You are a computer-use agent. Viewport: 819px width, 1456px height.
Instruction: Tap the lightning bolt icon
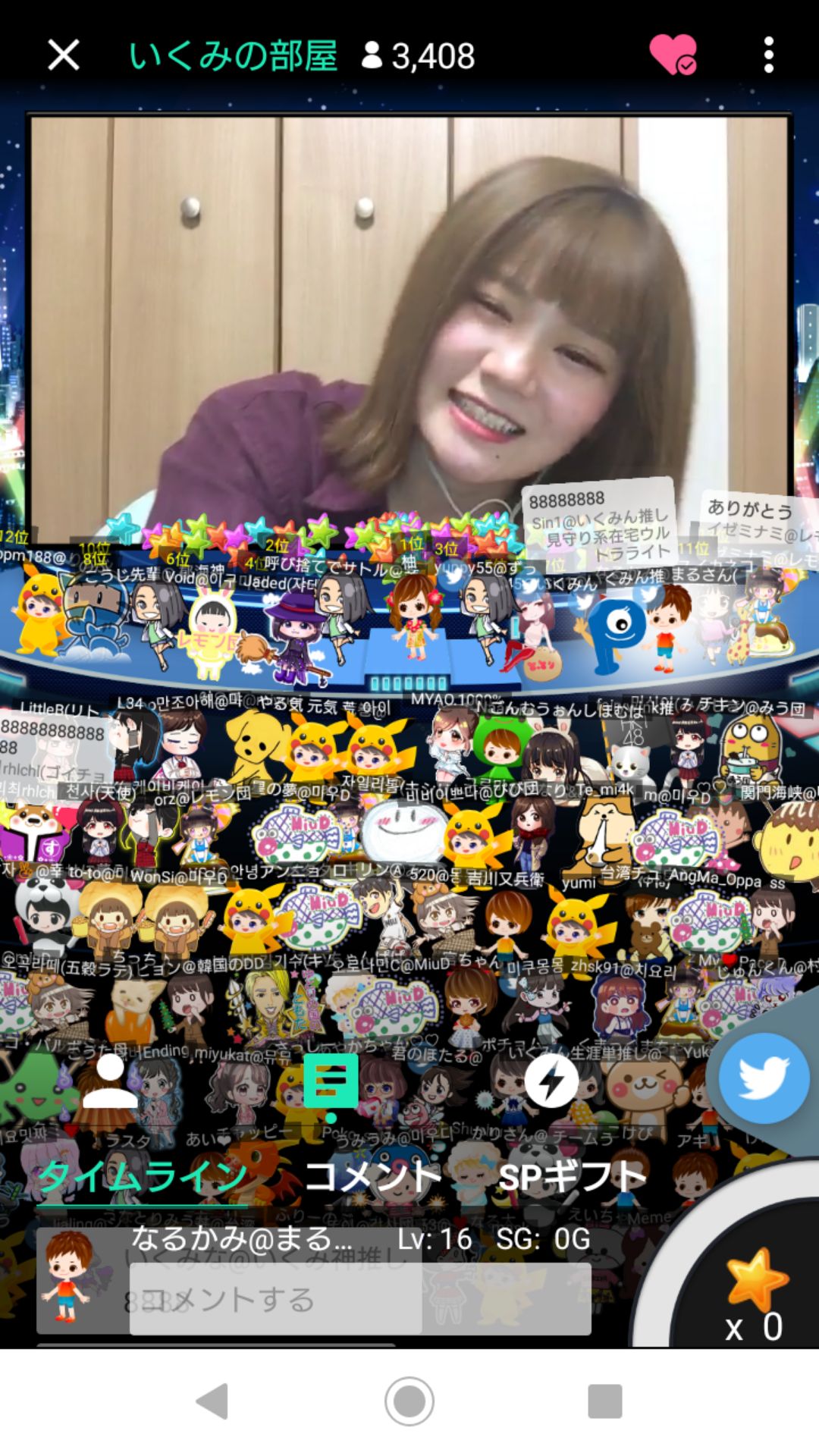(551, 1081)
